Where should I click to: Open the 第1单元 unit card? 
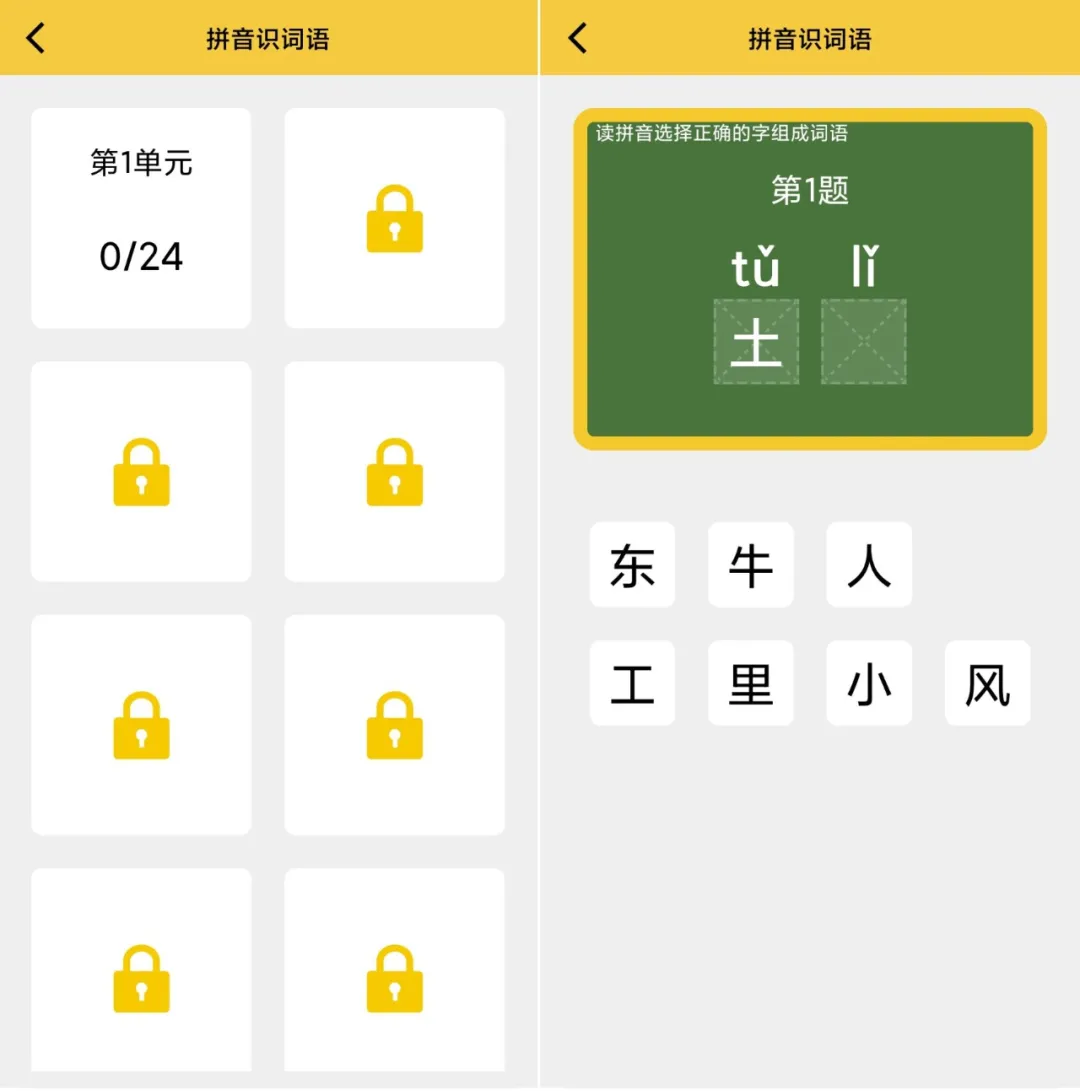141,218
